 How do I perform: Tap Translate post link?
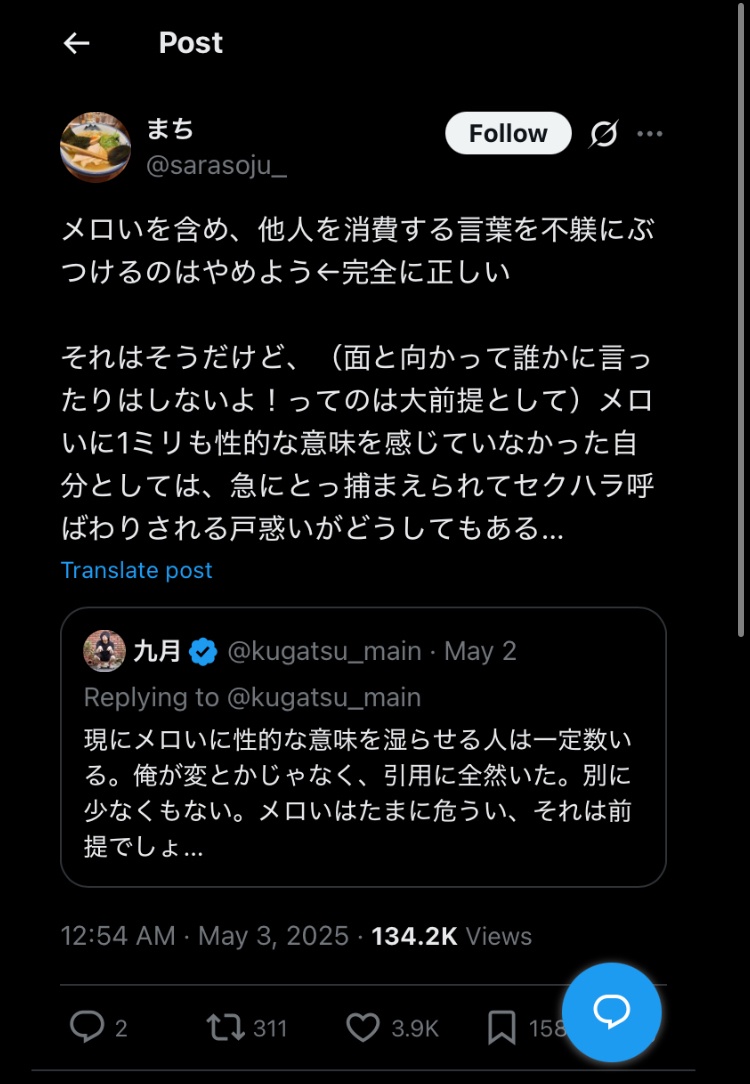point(136,570)
